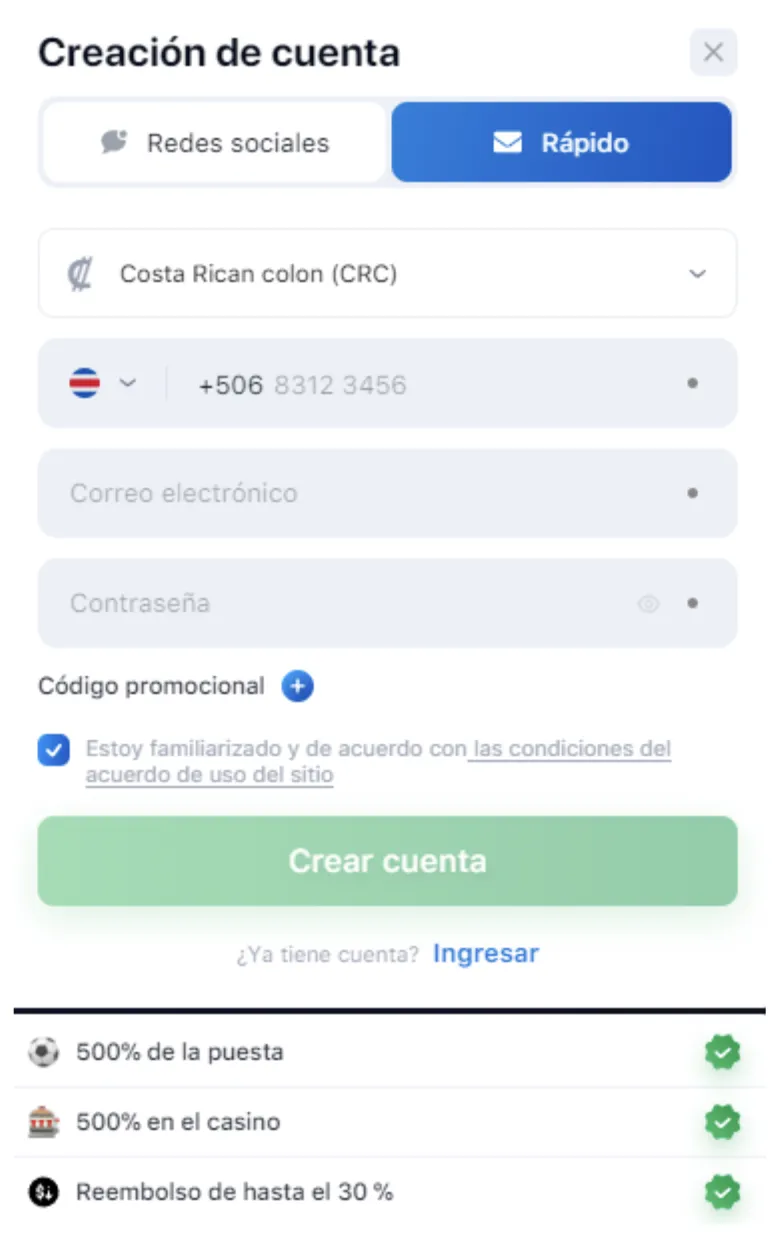Image resolution: width=778 pixels, height=1252 pixels.
Task: Click the Correo electrónico input field
Action: [x=387, y=493]
